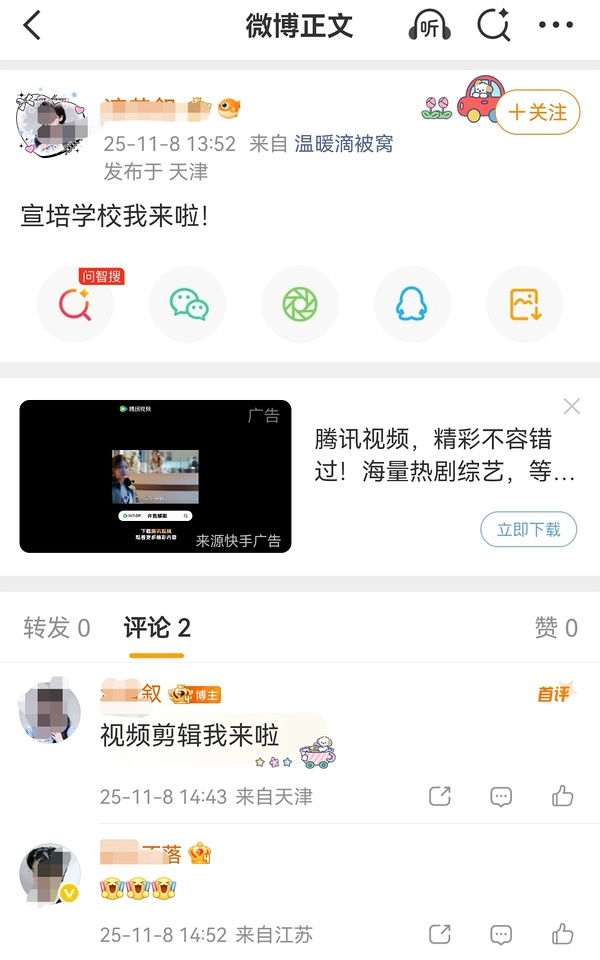Open the AI search icon in the top bar
The width and height of the screenshot is (600, 960).
493,26
